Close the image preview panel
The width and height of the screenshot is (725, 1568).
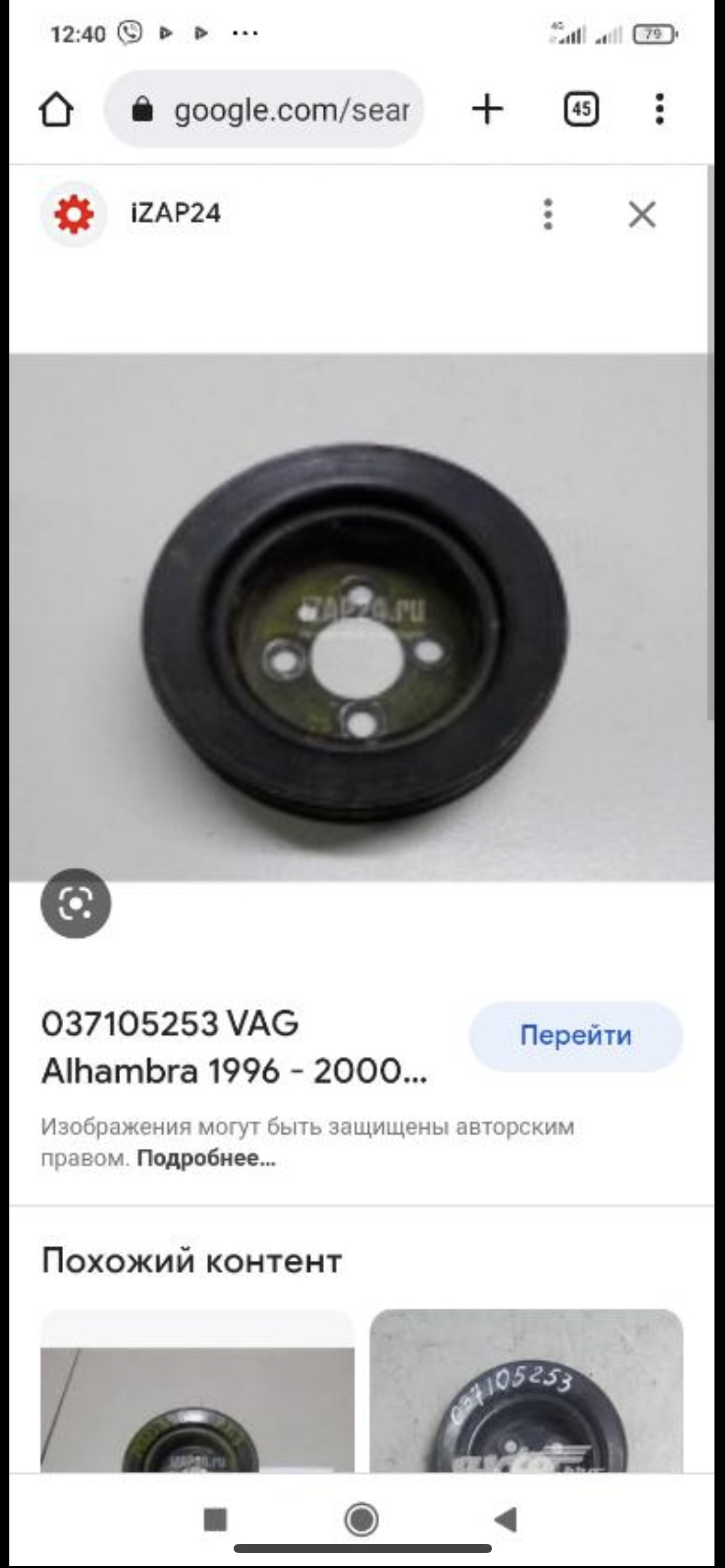641,214
